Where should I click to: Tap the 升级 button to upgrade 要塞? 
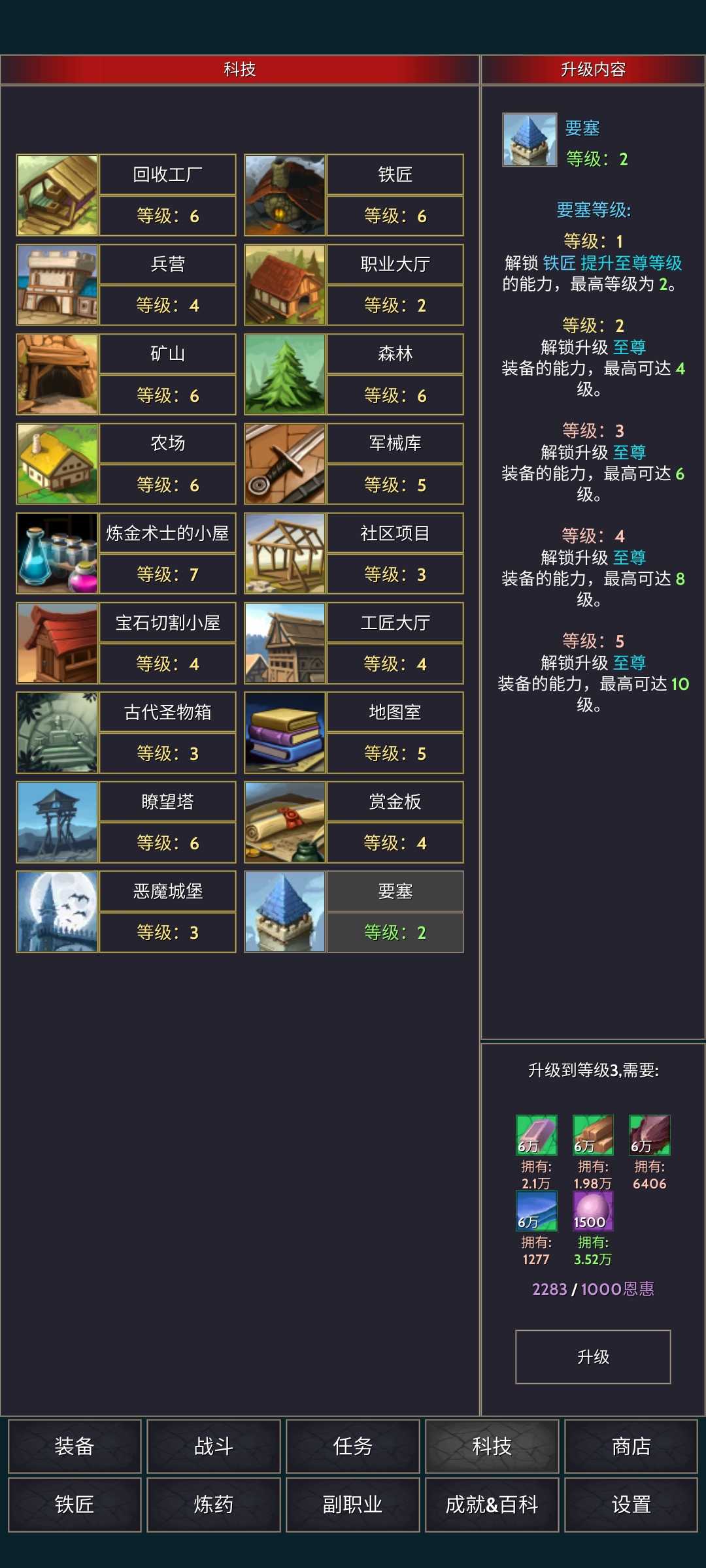593,1356
